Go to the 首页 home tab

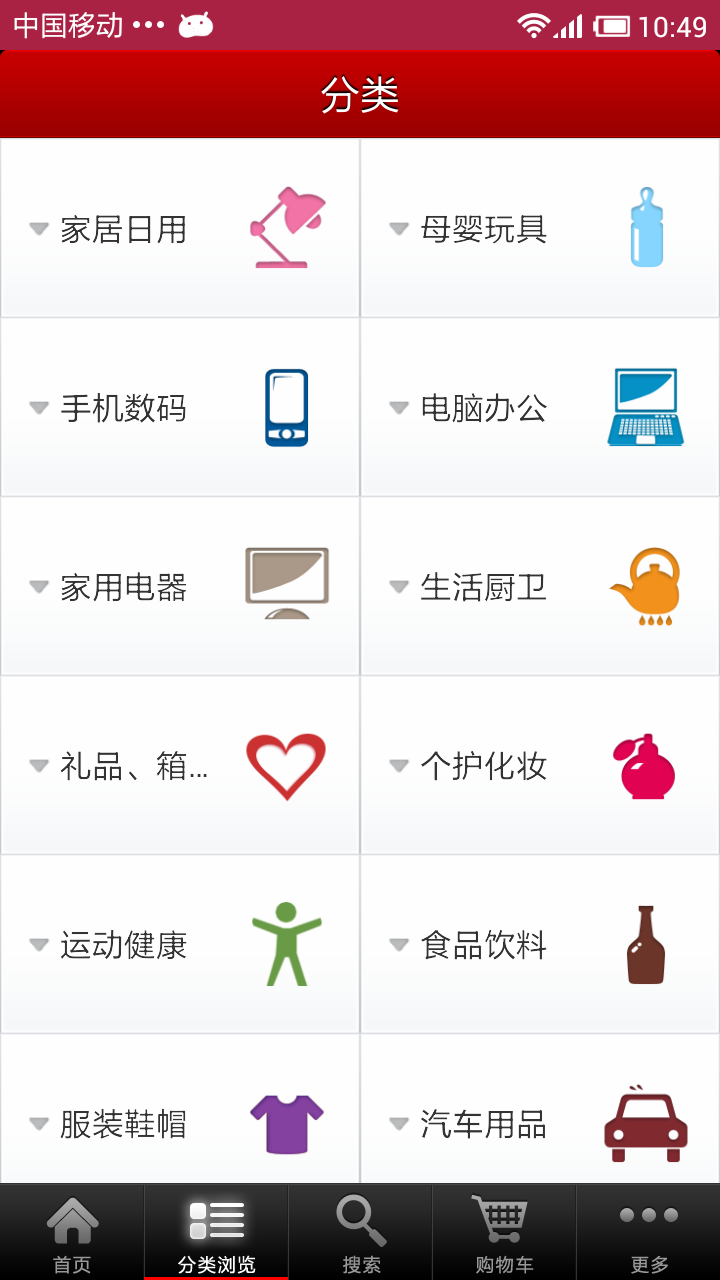(x=72, y=1233)
